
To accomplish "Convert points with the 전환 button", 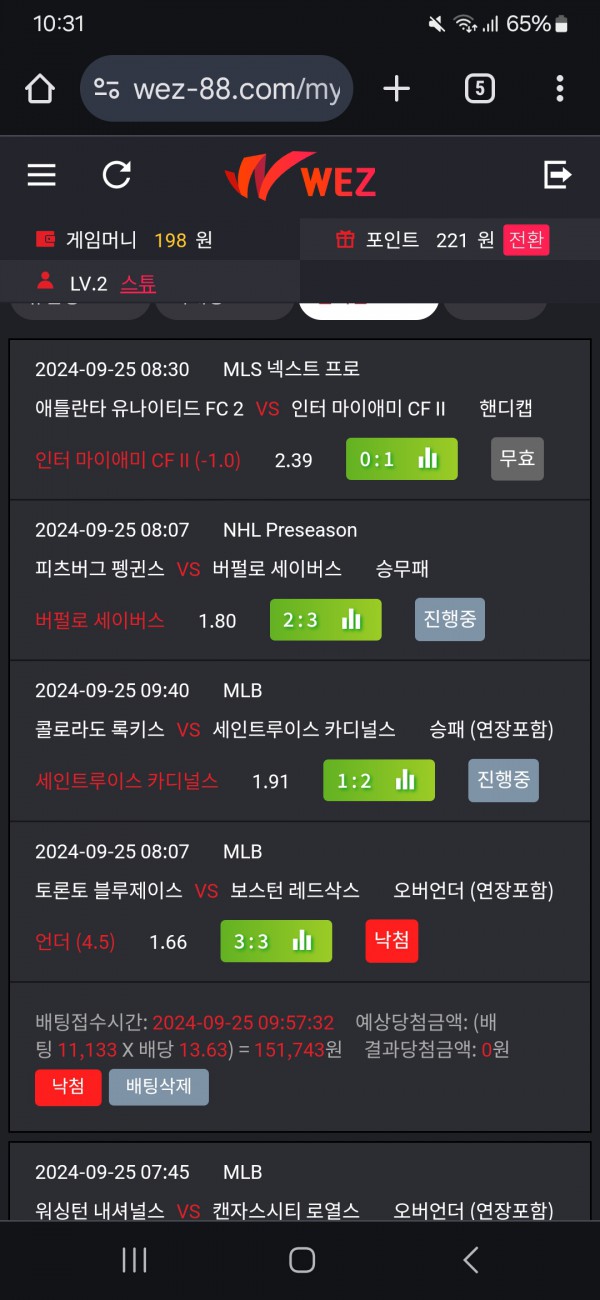I will point(526,240).
